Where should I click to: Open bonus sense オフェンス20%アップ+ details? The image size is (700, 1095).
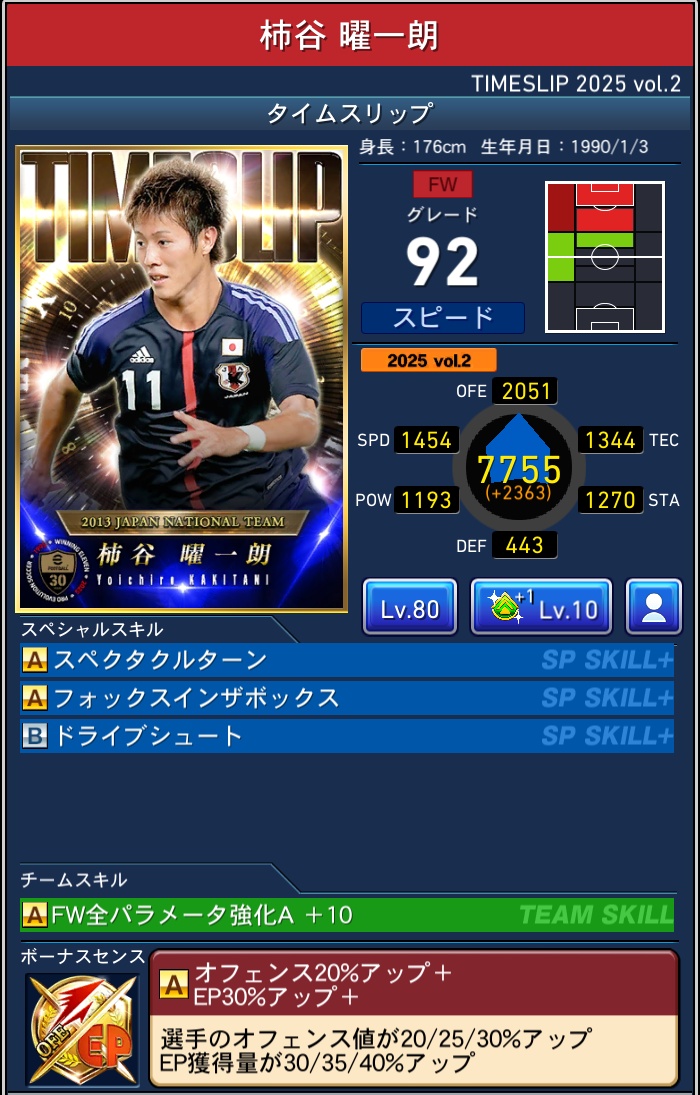(x=413, y=1018)
